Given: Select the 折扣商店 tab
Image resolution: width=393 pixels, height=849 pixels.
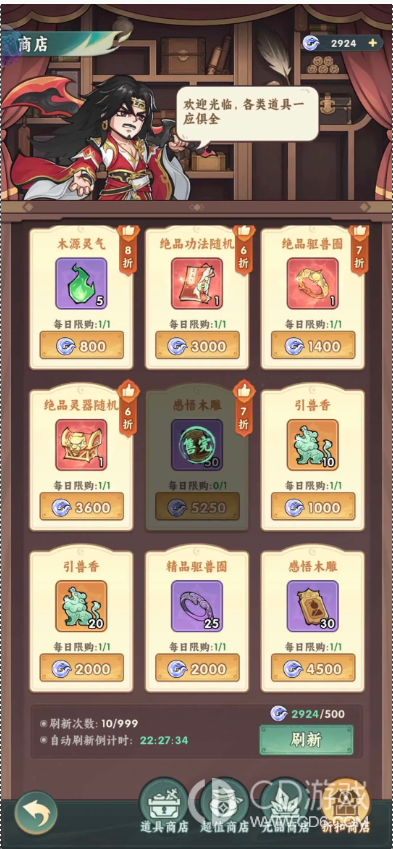Looking at the screenshot, I should pos(346,807).
